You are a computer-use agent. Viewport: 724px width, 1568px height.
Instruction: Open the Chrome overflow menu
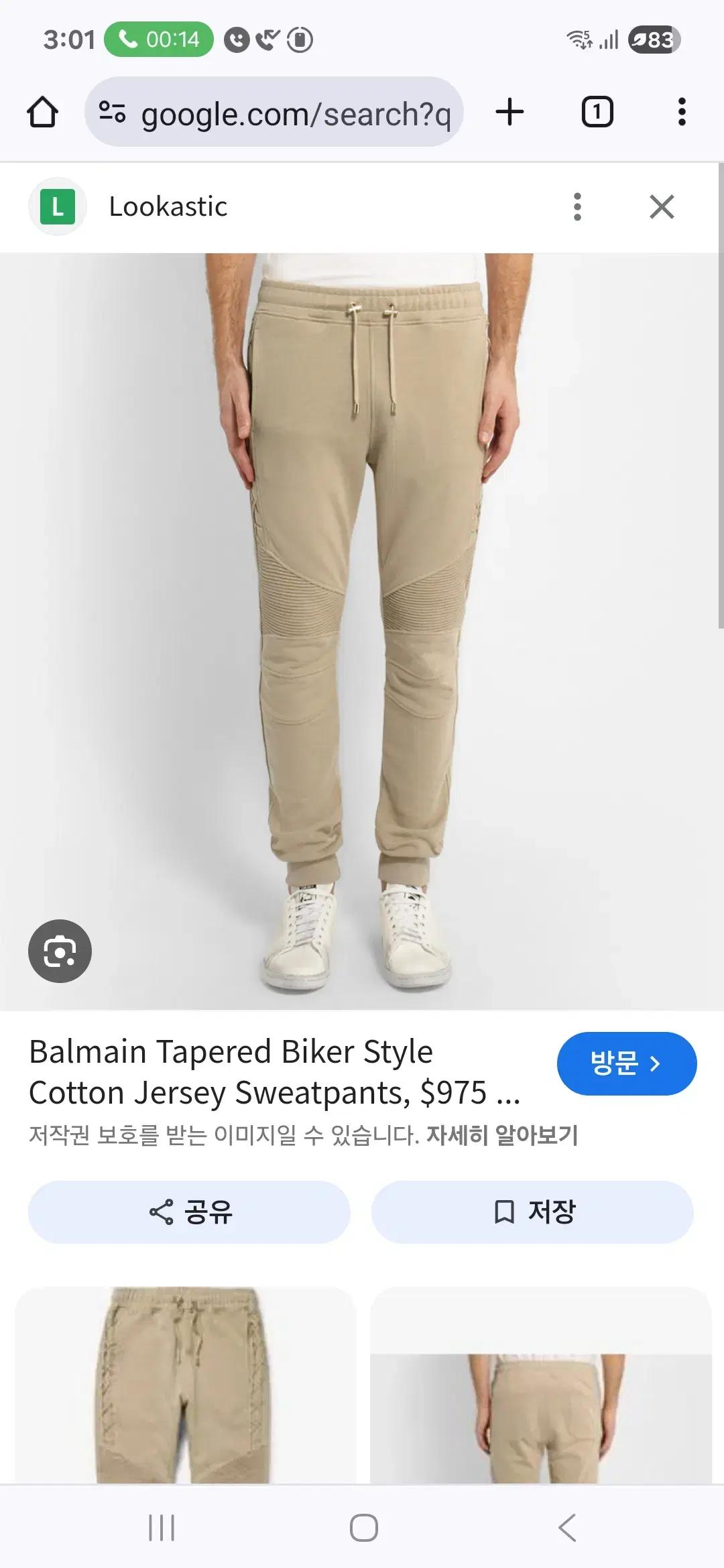[682, 112]
